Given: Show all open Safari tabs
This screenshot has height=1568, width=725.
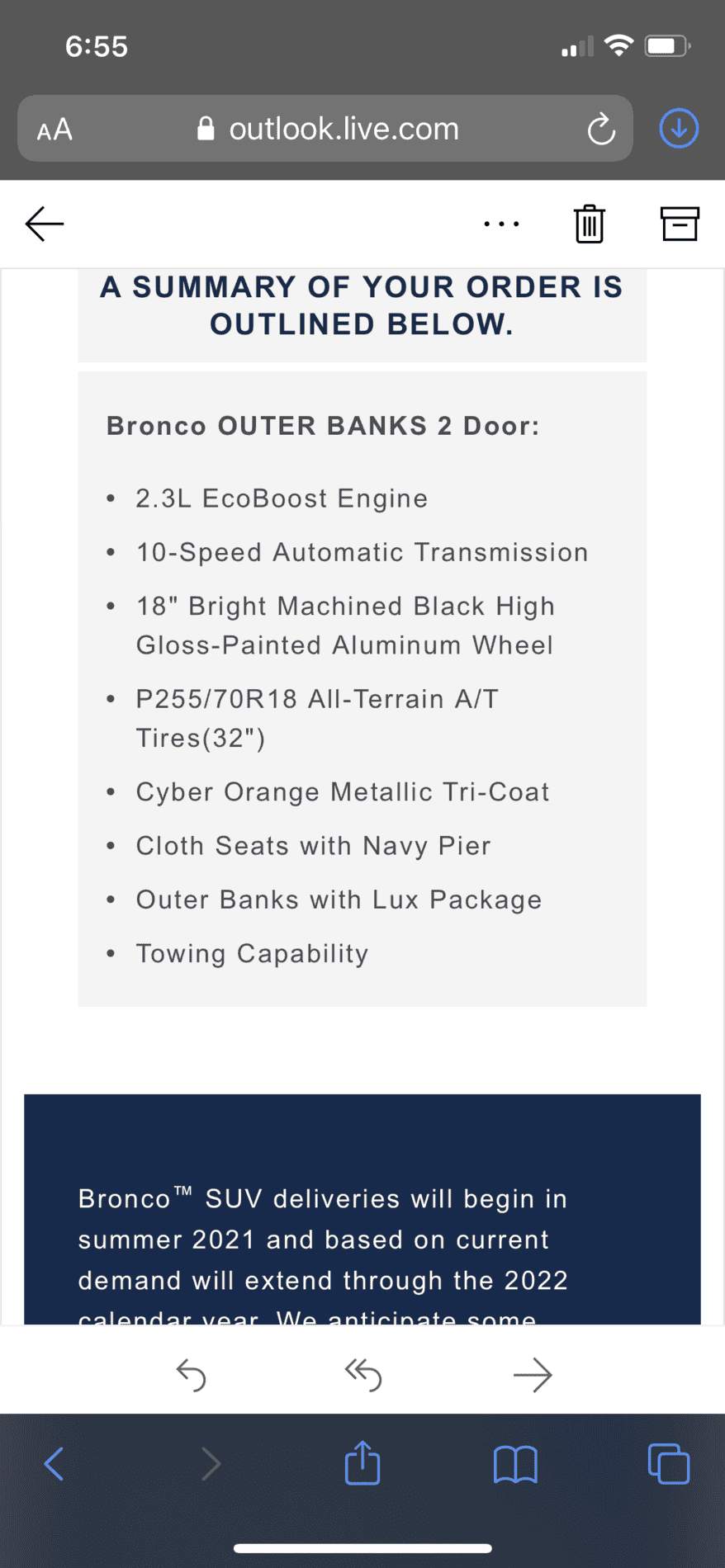Looking at the screenshot, I should (669, 1463).
